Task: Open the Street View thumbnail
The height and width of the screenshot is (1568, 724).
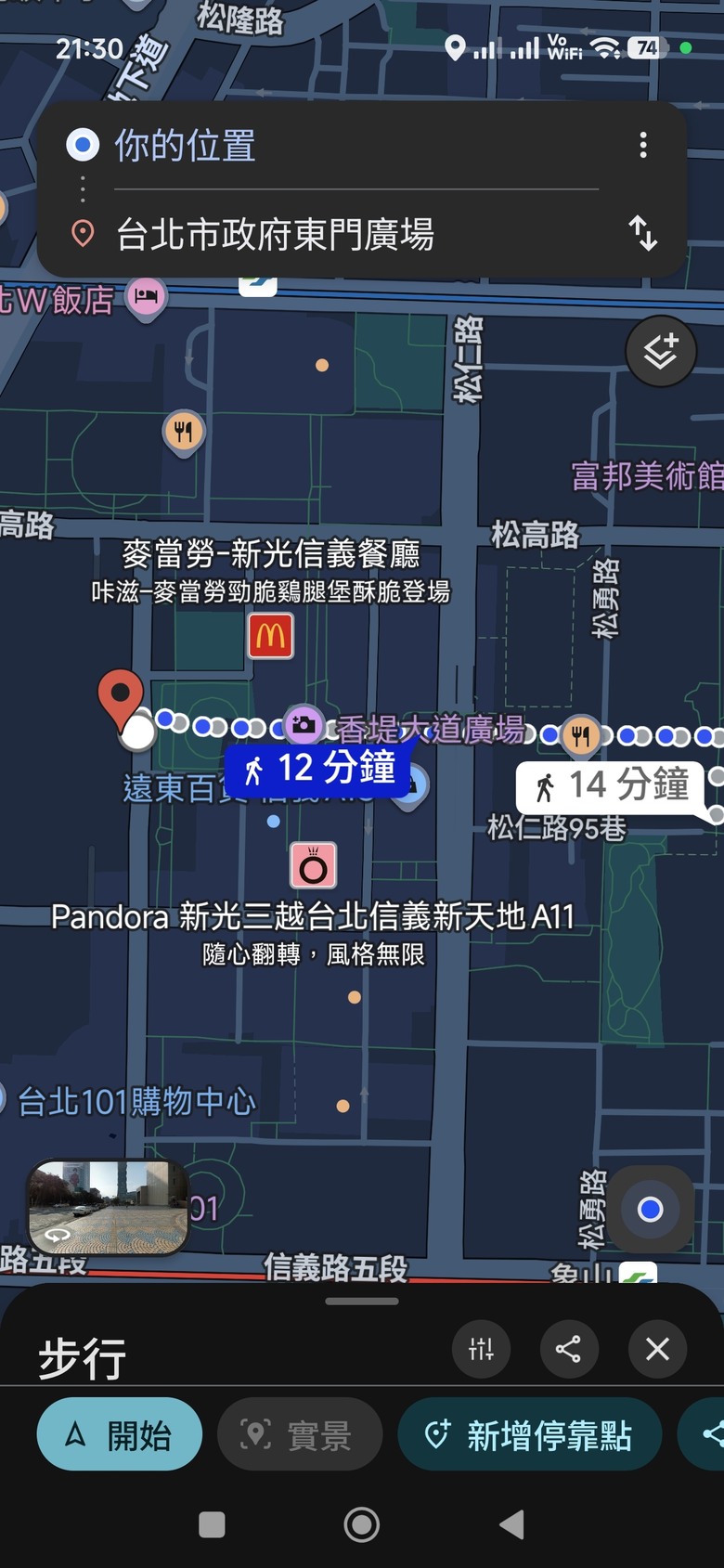Action: pos(108,1206)
